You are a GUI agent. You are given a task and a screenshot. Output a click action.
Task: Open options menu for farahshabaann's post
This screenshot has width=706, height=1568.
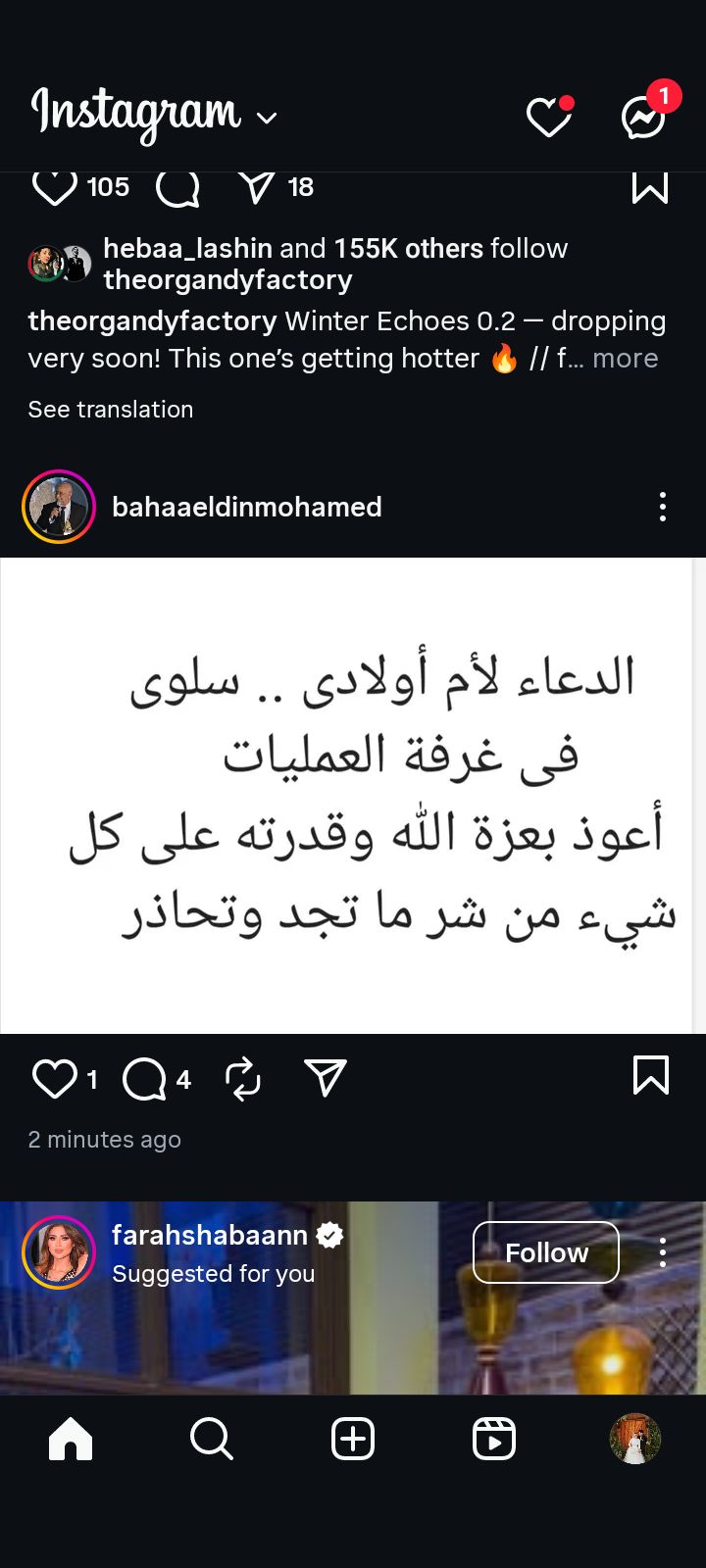pos(663,1252)
